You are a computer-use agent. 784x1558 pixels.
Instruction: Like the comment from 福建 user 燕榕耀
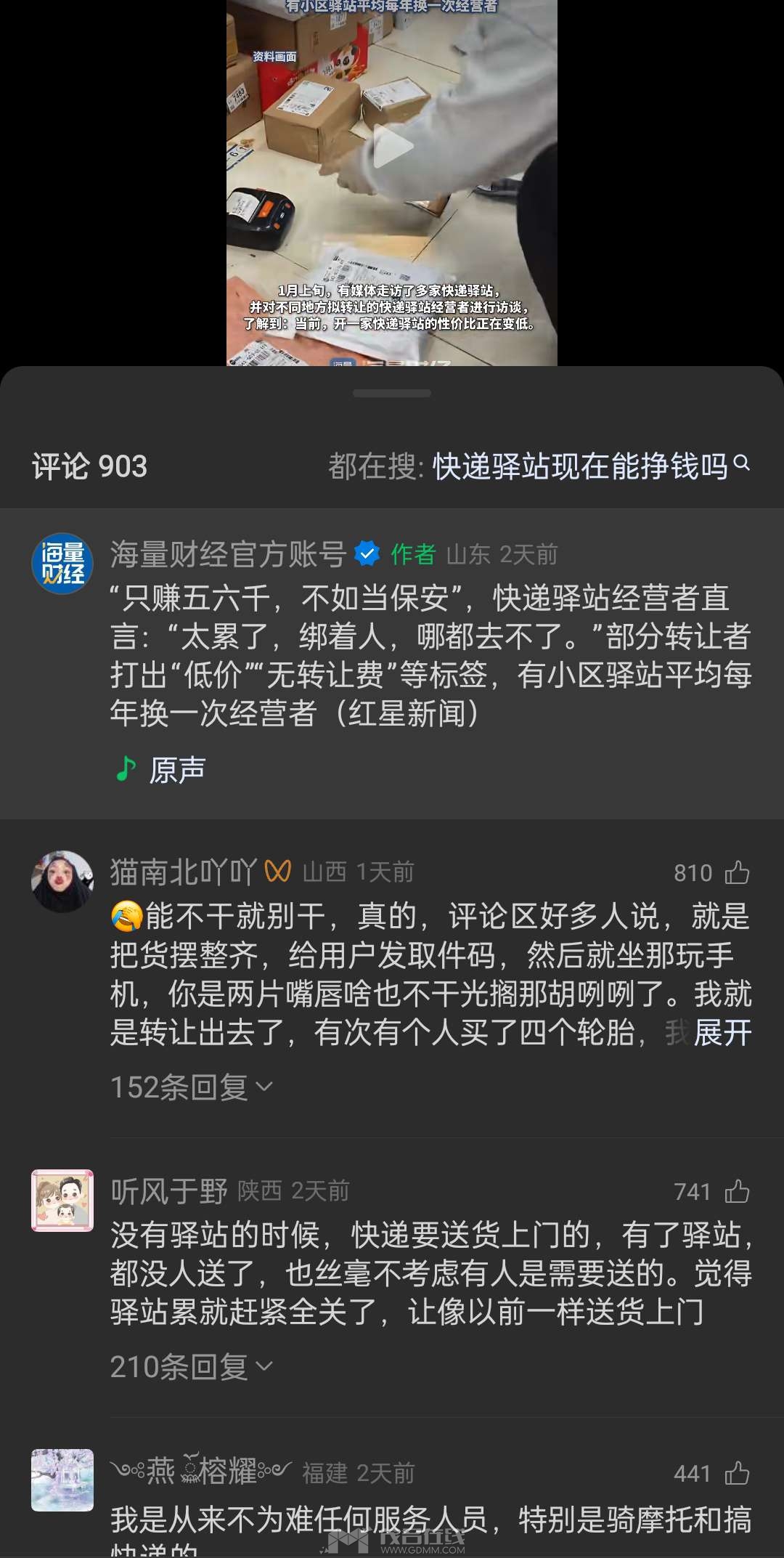click(737, 1473)
